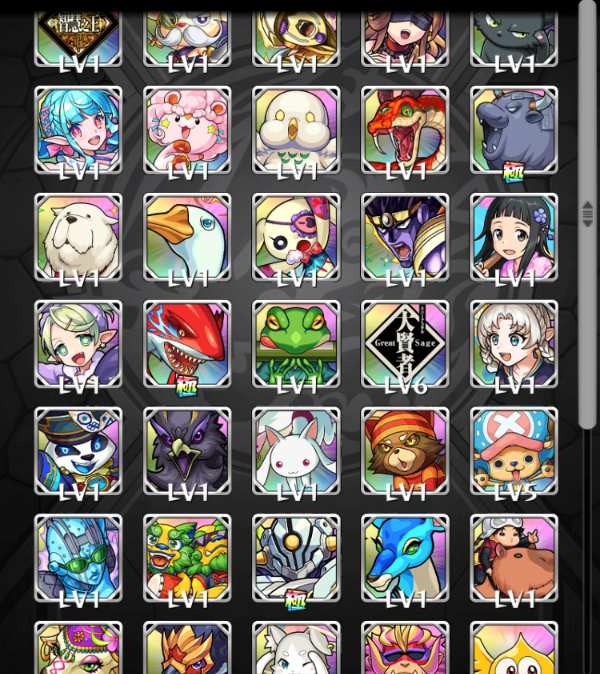The width and height of the screenshot is (600, 674).
Task: Pick the panda with blue hat
Action: tap(78, 451)
